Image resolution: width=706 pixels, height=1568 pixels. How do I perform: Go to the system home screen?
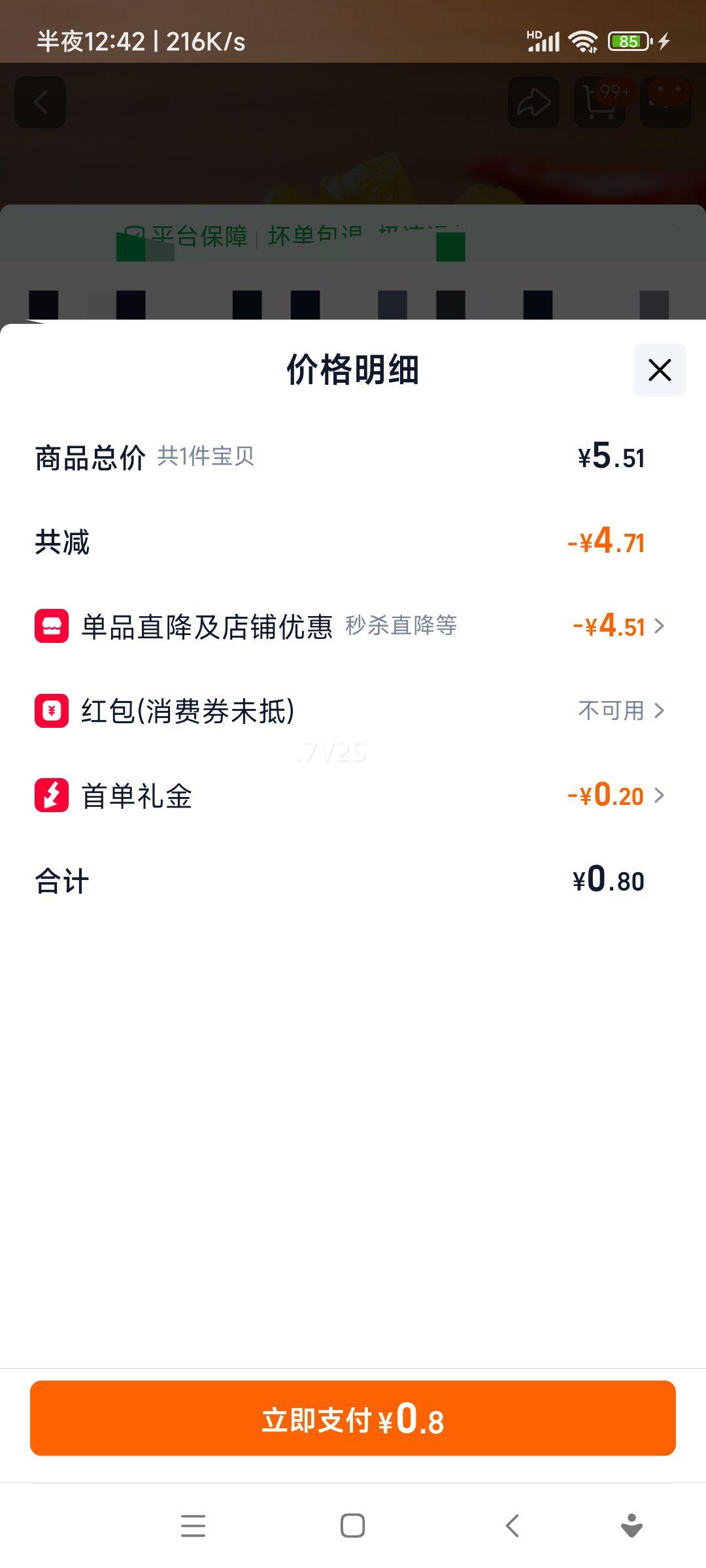(x=353, y=1526)
